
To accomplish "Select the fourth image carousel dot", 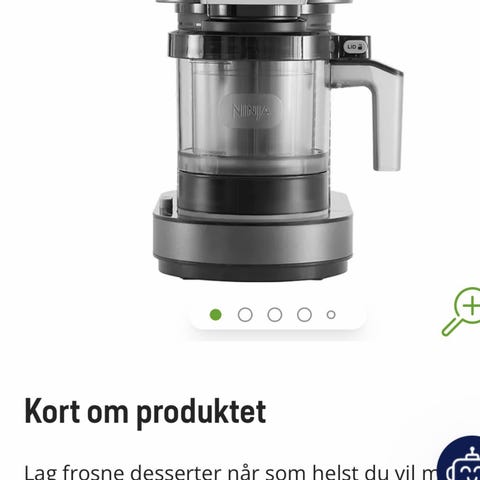I will [x=304, y=315].
